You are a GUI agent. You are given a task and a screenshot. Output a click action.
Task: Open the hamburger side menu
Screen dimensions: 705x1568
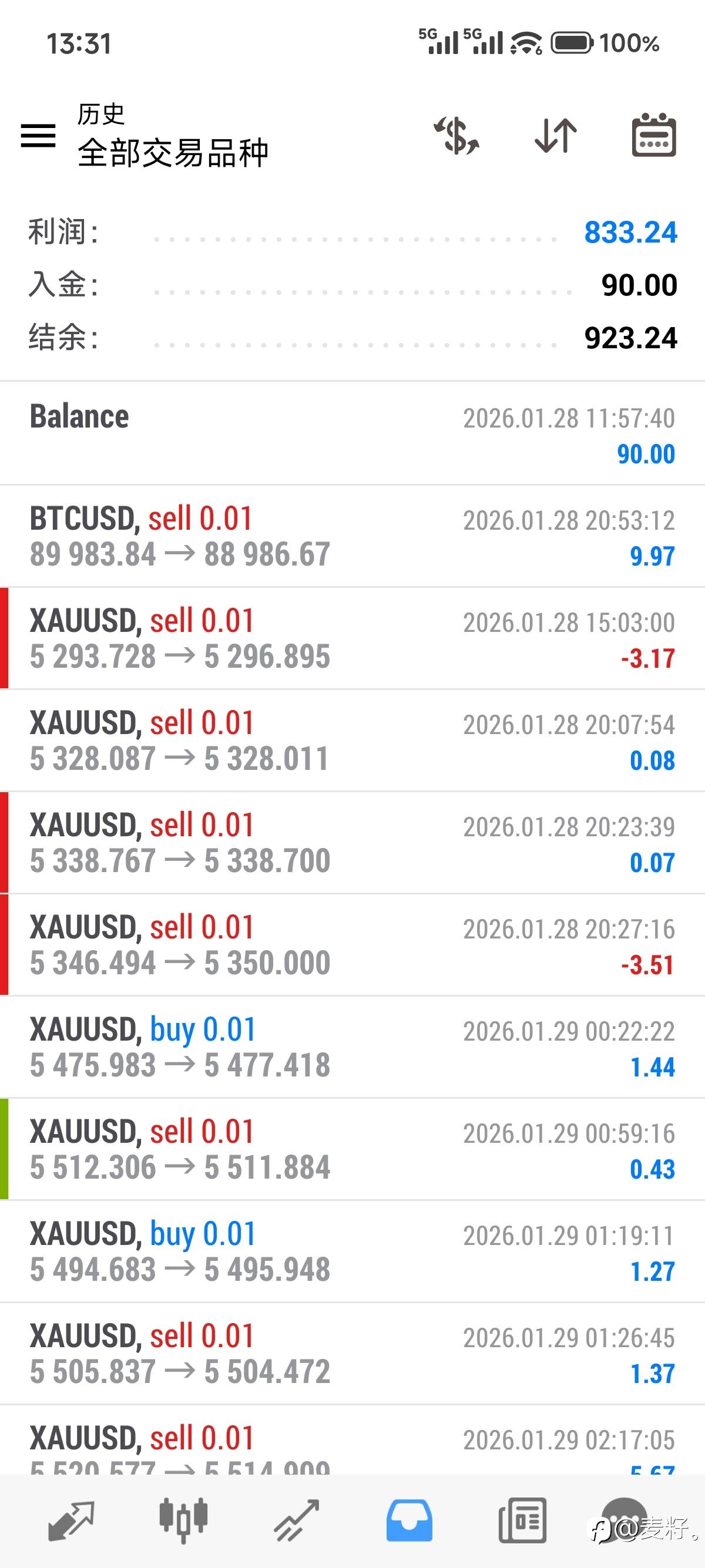point(38,135)
